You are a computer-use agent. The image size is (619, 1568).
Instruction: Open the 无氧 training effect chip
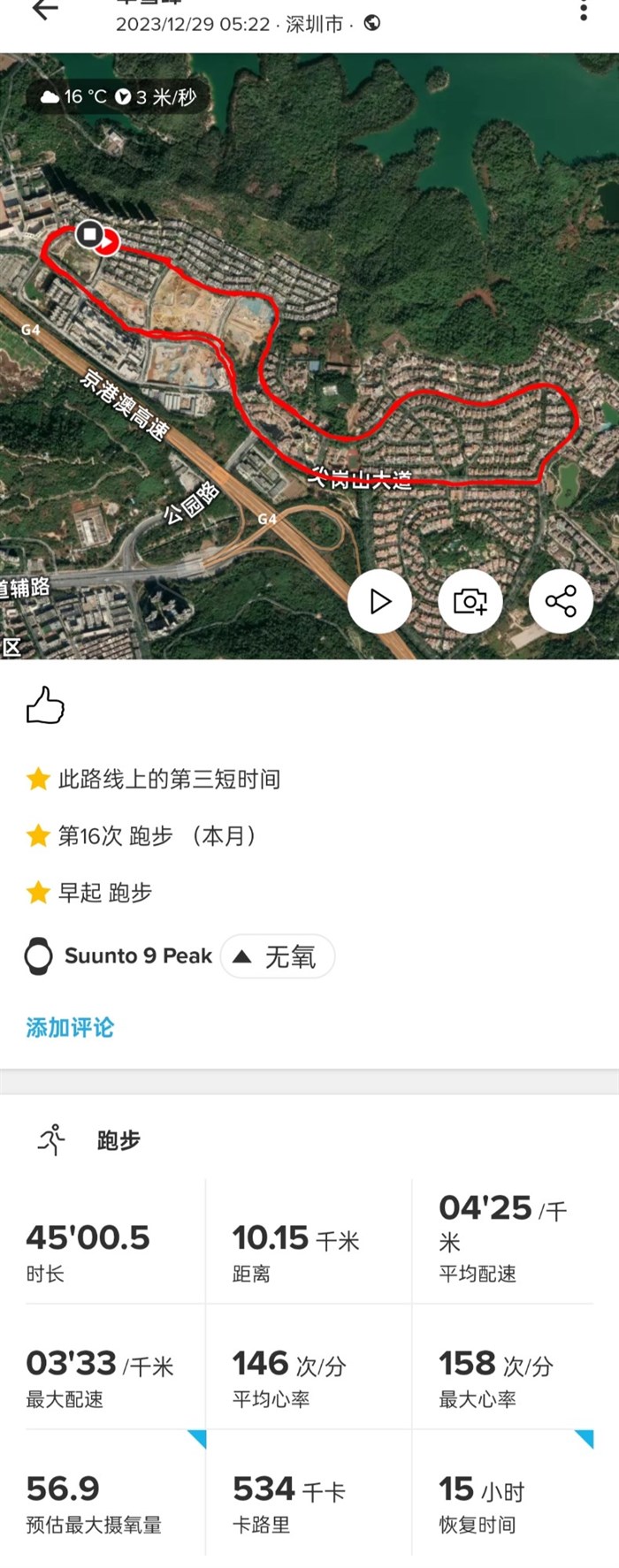coord(278,956)
